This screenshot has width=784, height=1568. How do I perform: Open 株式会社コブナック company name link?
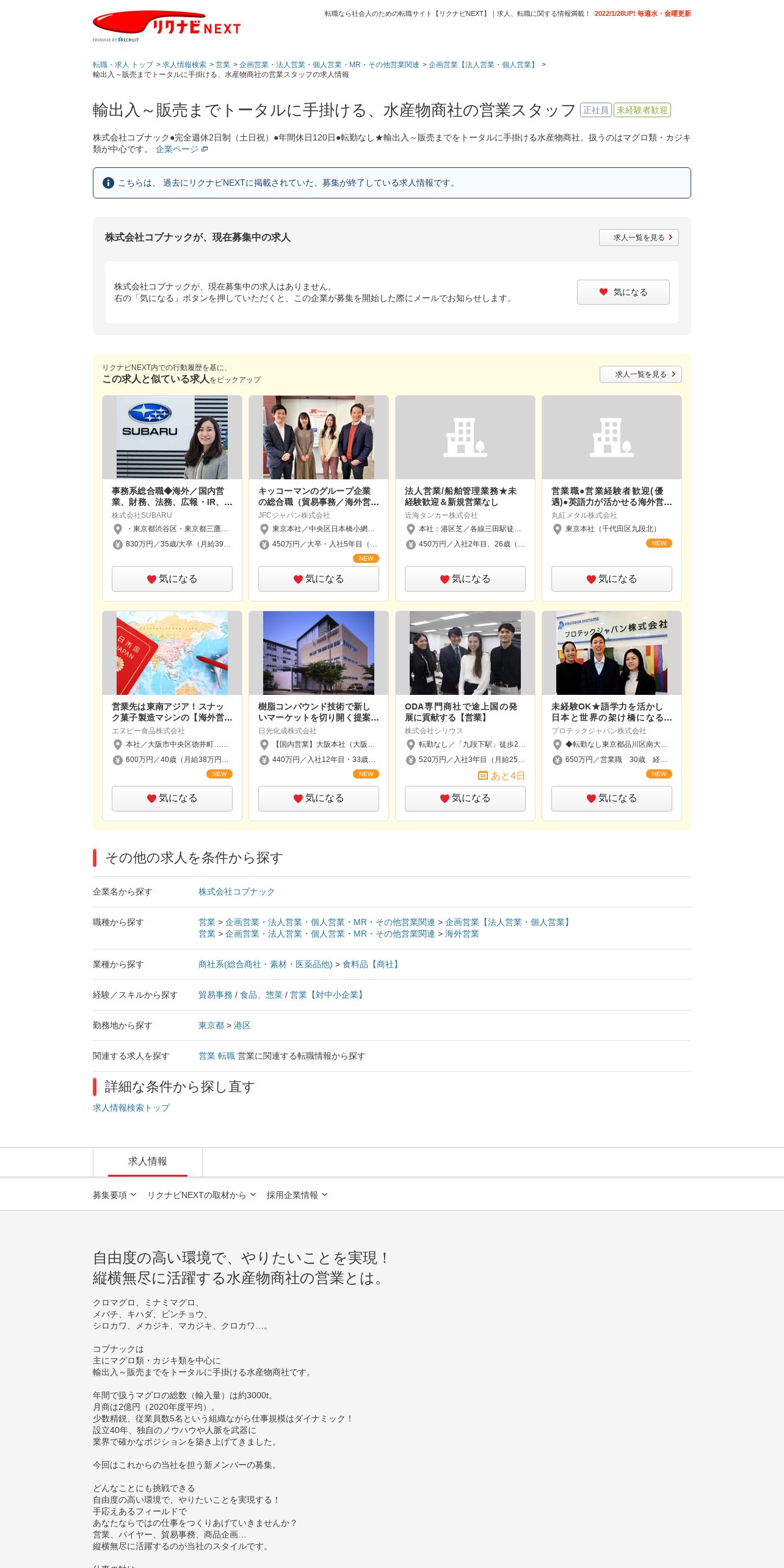click(236, 891)
